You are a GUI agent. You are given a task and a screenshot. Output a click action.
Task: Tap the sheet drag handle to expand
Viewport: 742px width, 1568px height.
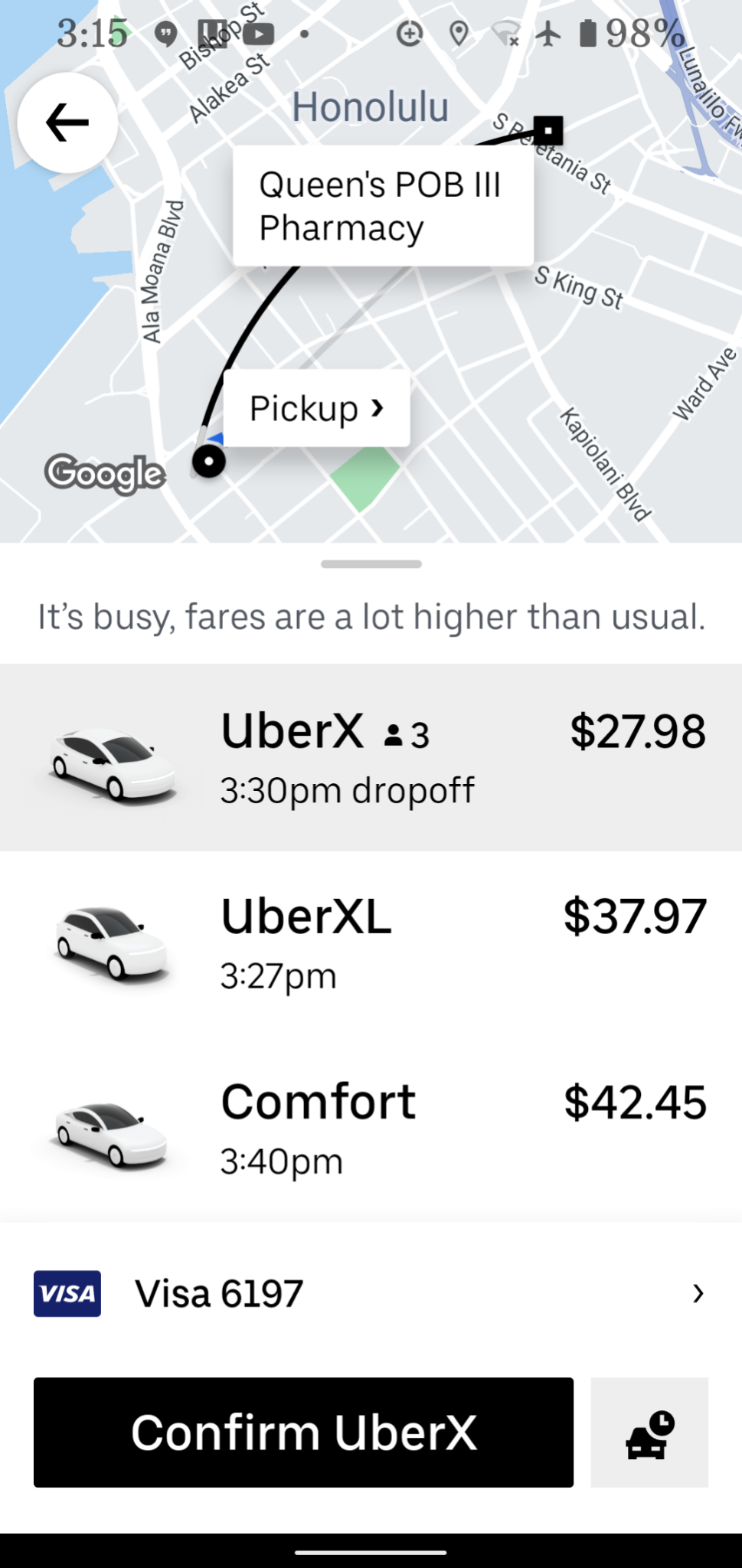(x=371, y=564)
